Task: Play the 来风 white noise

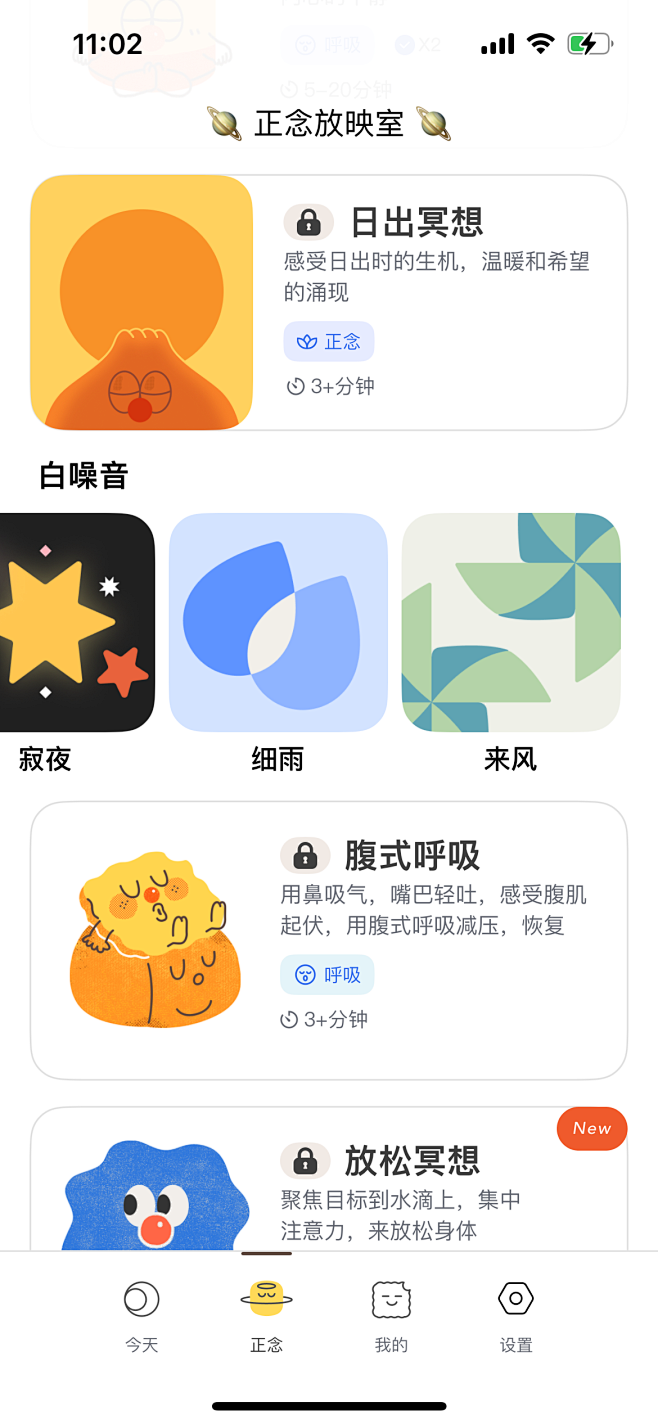Action: coord(511,622)
